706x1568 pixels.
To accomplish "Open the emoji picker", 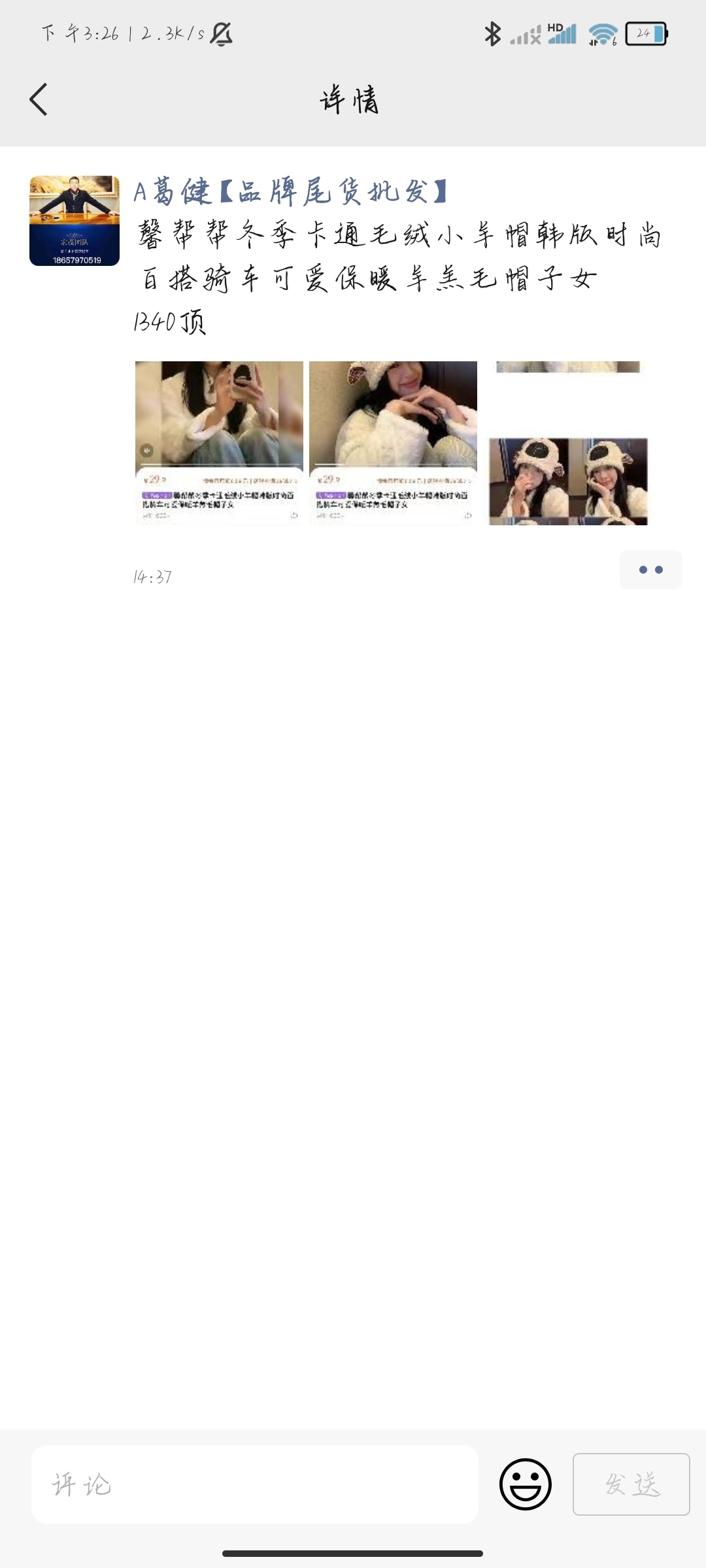I will click(x=526, y=1484).
